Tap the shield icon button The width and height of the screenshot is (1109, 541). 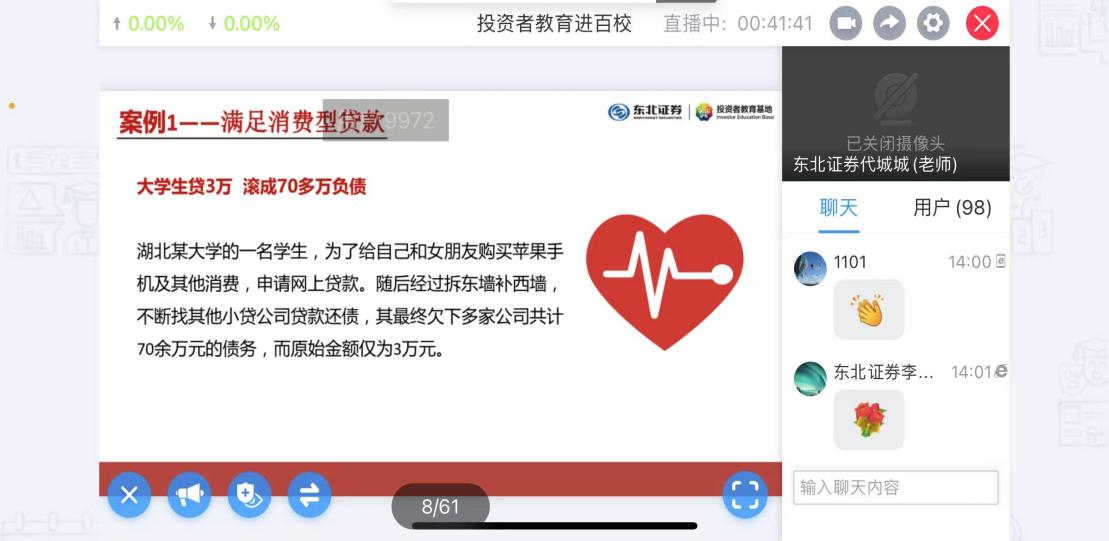pyautogui.click(x=249, y=494)
